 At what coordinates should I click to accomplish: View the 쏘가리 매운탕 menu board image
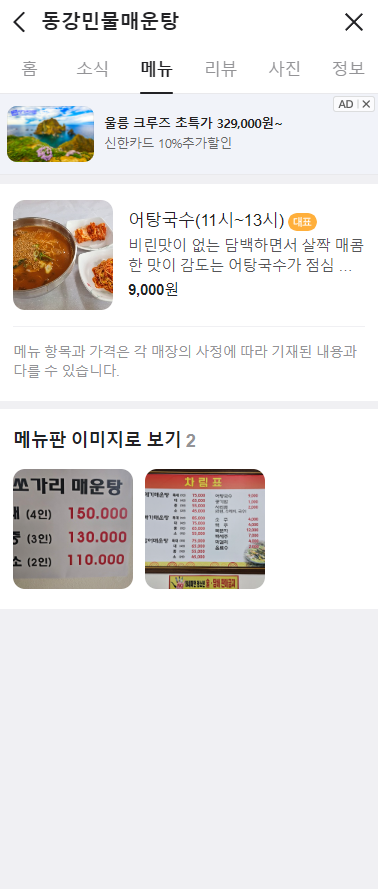73,528
